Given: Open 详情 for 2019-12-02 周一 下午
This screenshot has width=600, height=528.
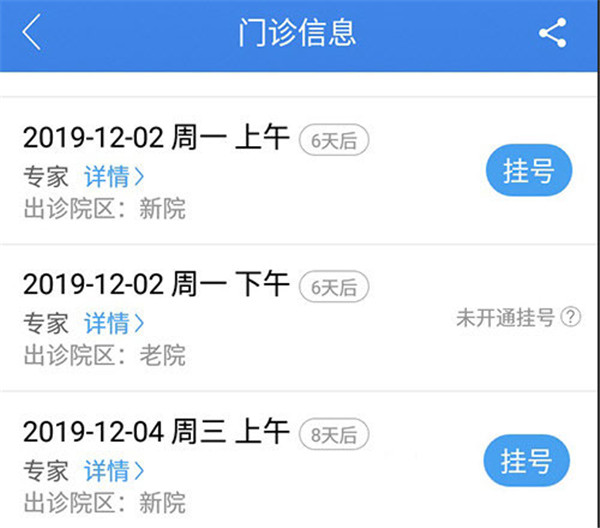Looking at the screenshot, I should tap(114, 323).
